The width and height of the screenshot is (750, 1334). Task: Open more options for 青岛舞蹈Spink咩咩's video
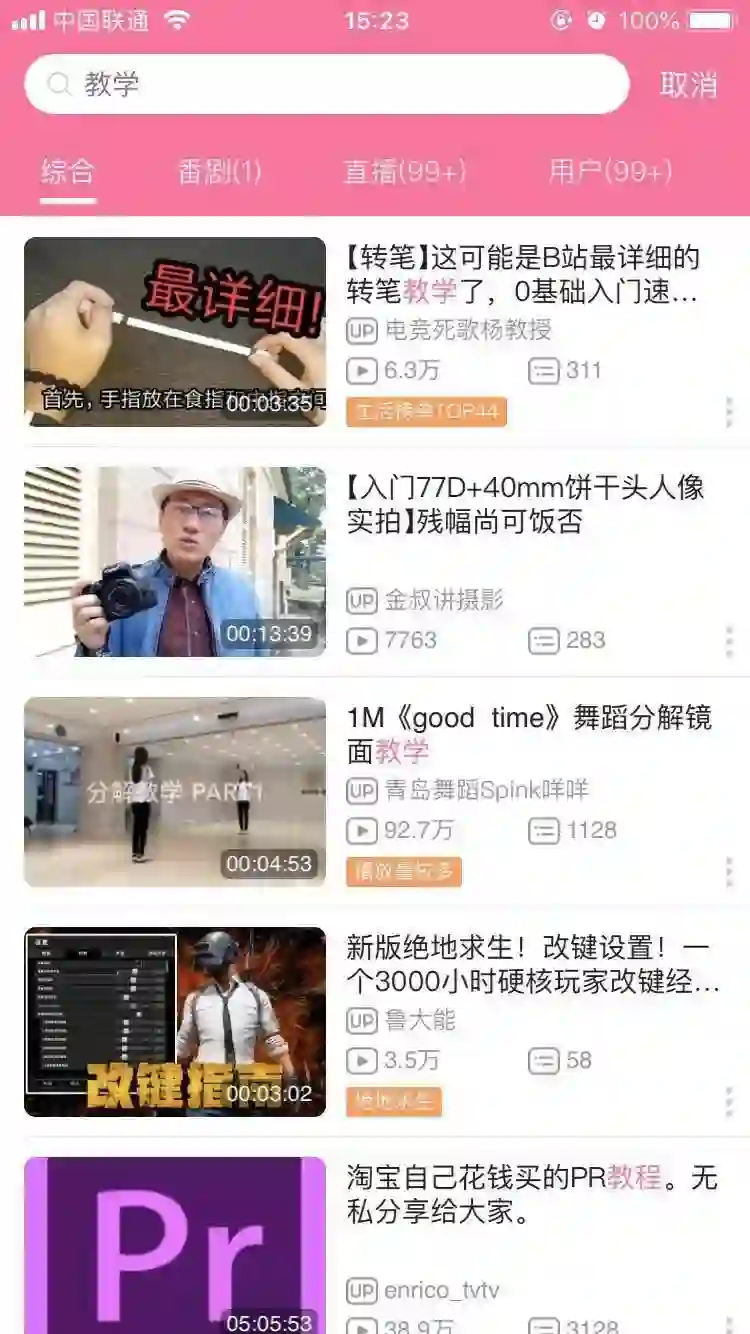click(x=729, y=872)
